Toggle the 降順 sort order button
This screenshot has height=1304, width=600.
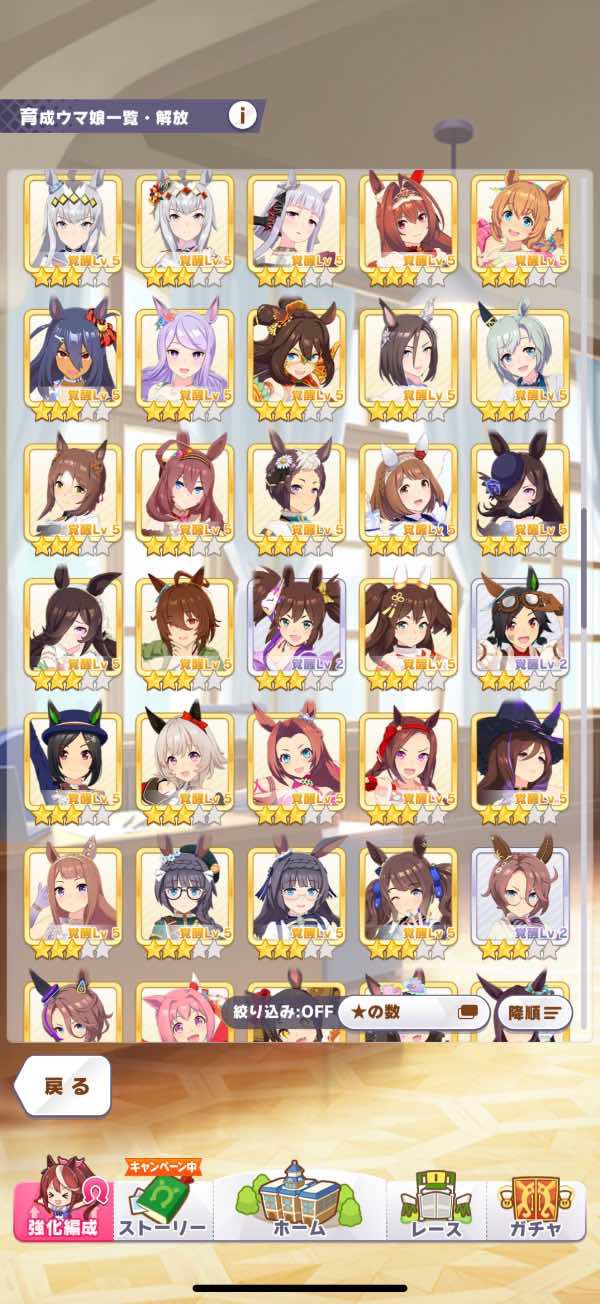(x=534, y=1012)
